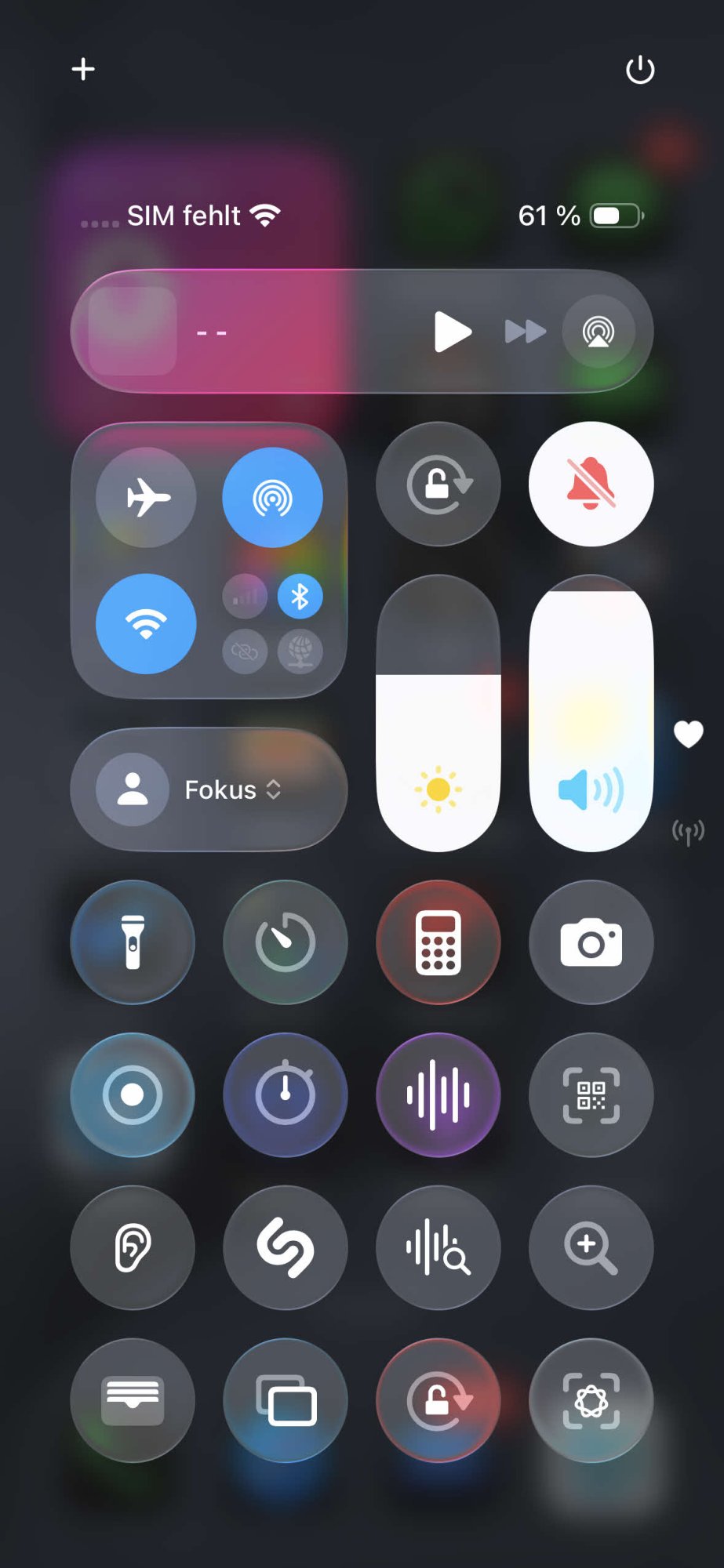Tap the plus icon to add controls
This screenshot has height=1568, width=724.
(x=83, y=69)
